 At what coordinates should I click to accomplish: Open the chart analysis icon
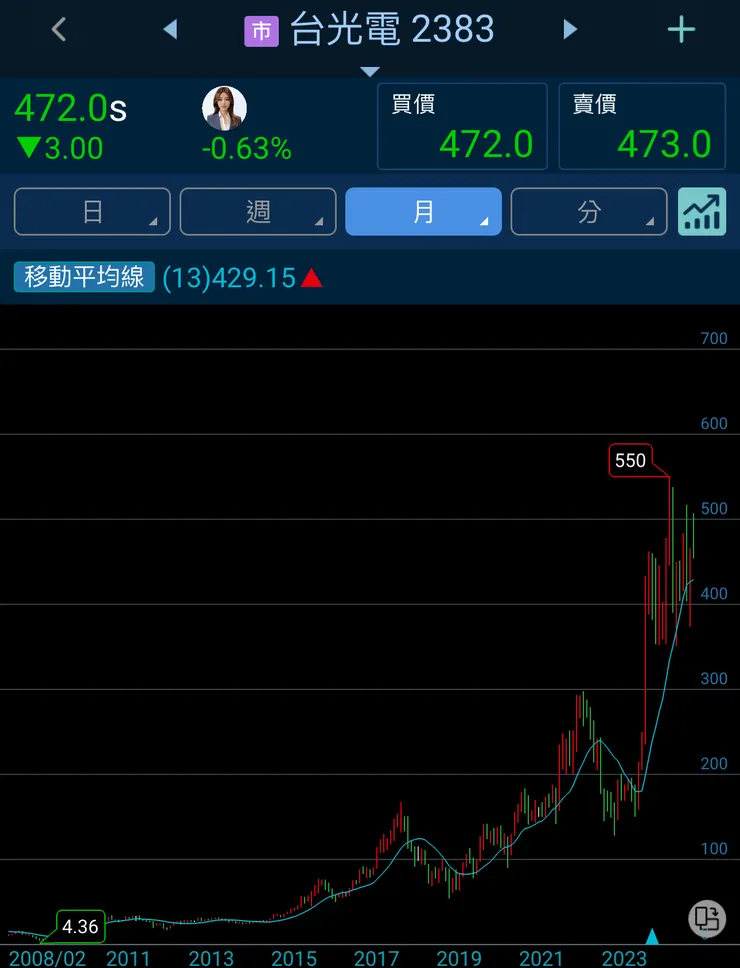[x=702, y=212]
